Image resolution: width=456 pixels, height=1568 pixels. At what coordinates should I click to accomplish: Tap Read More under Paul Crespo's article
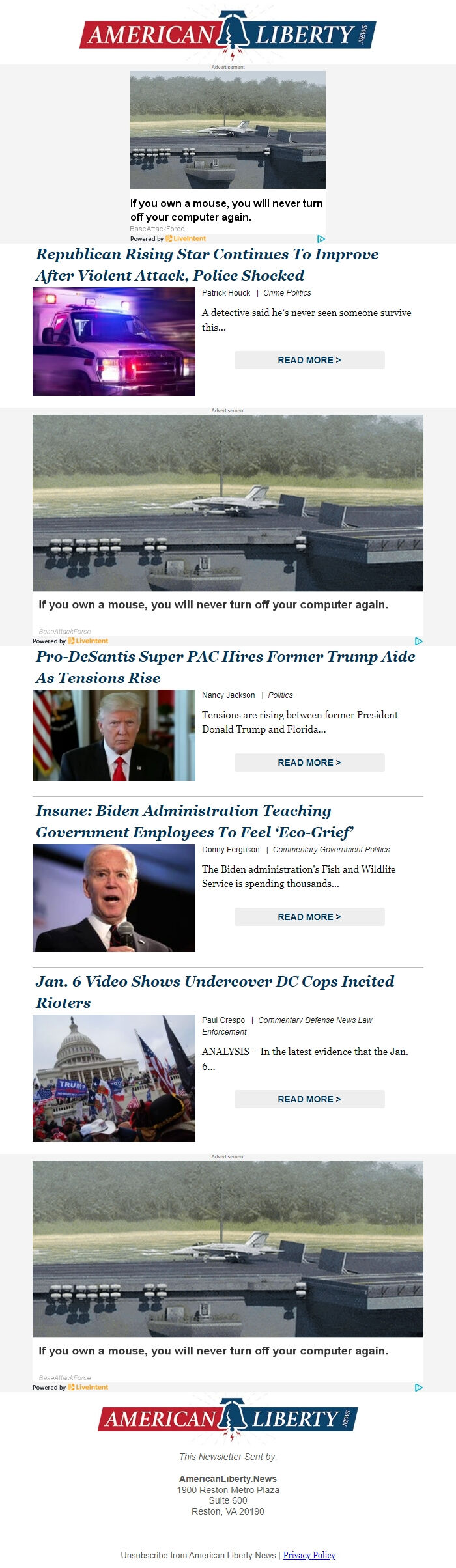[x=309, y=1099]
